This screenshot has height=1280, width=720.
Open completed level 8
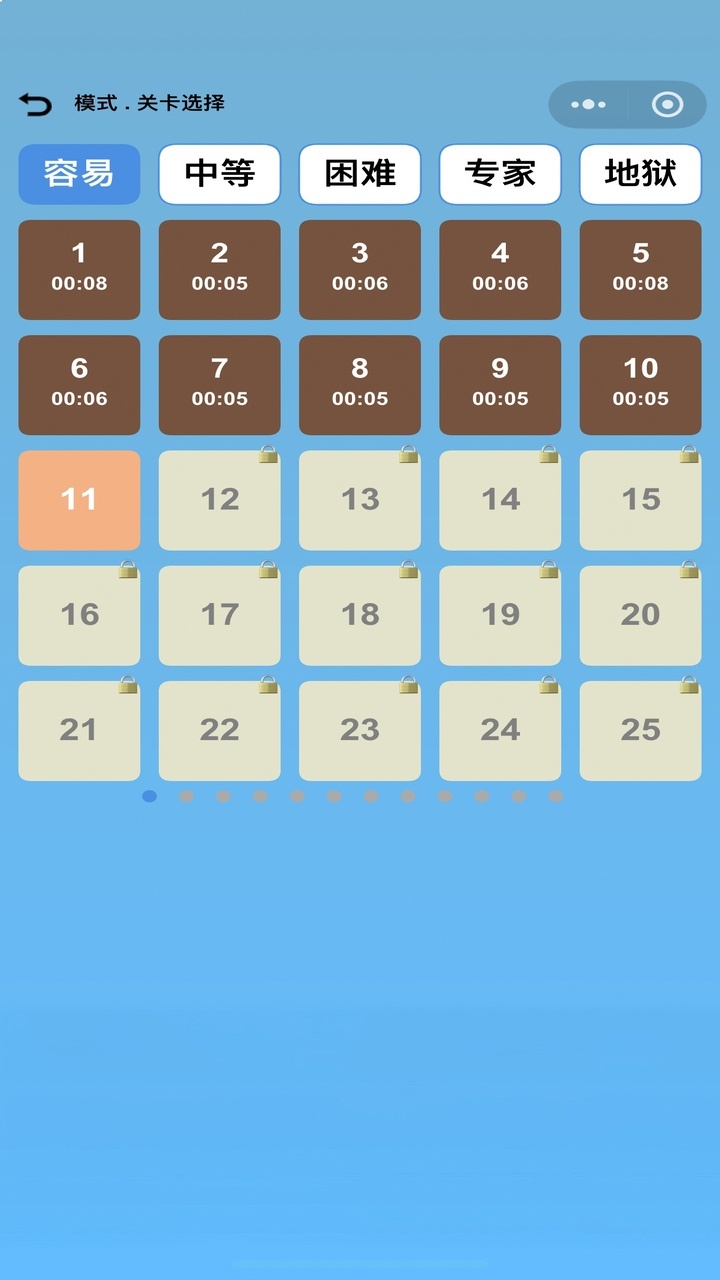[360, 384]
